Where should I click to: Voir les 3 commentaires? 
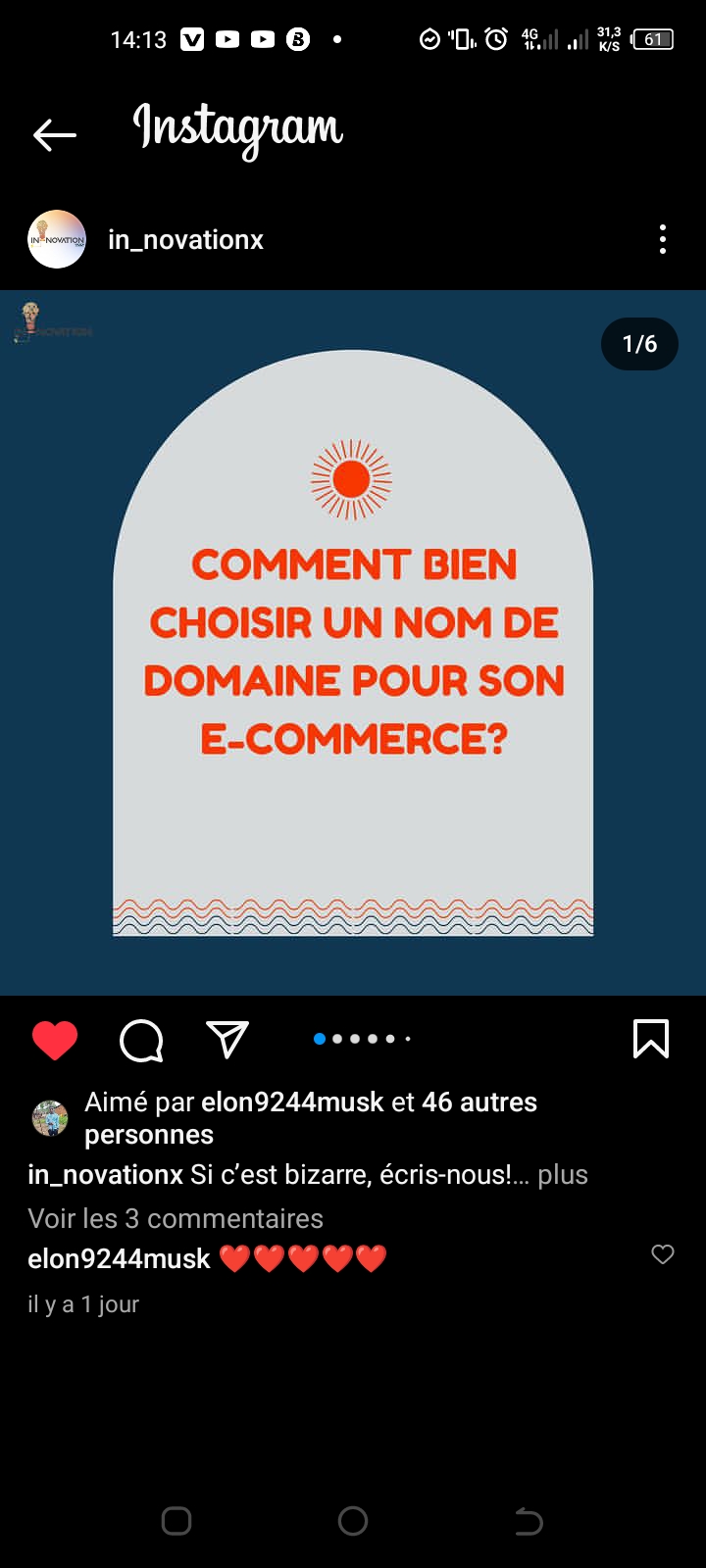(176, 1218)
